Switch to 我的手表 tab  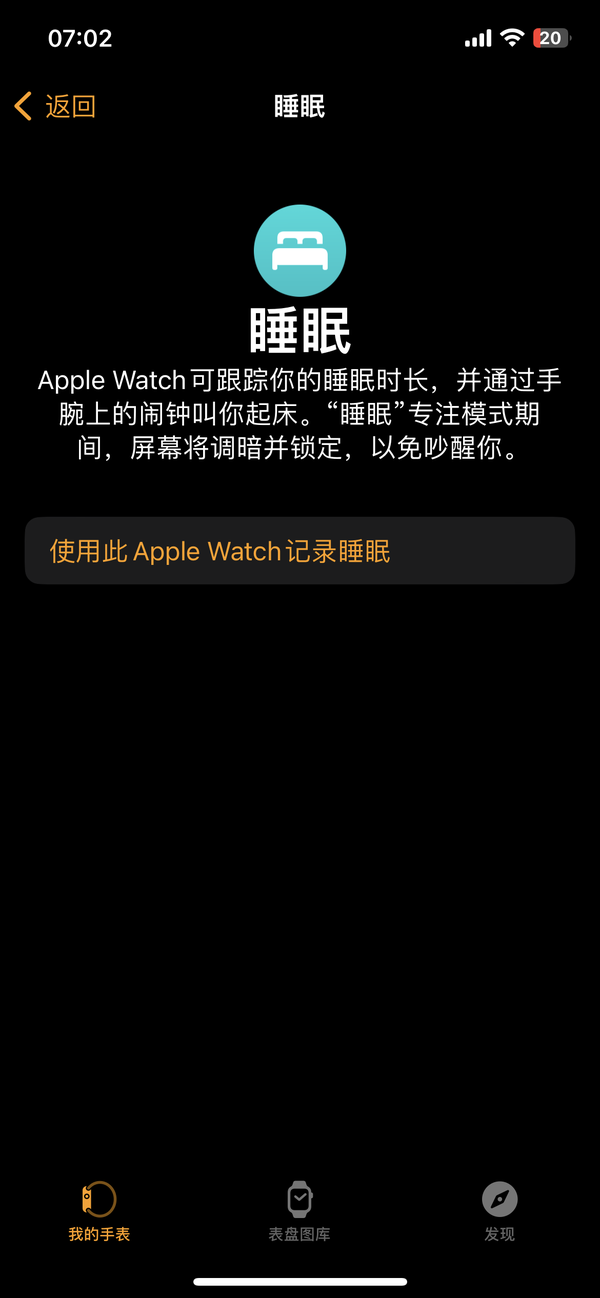[x=99, y=1210]
